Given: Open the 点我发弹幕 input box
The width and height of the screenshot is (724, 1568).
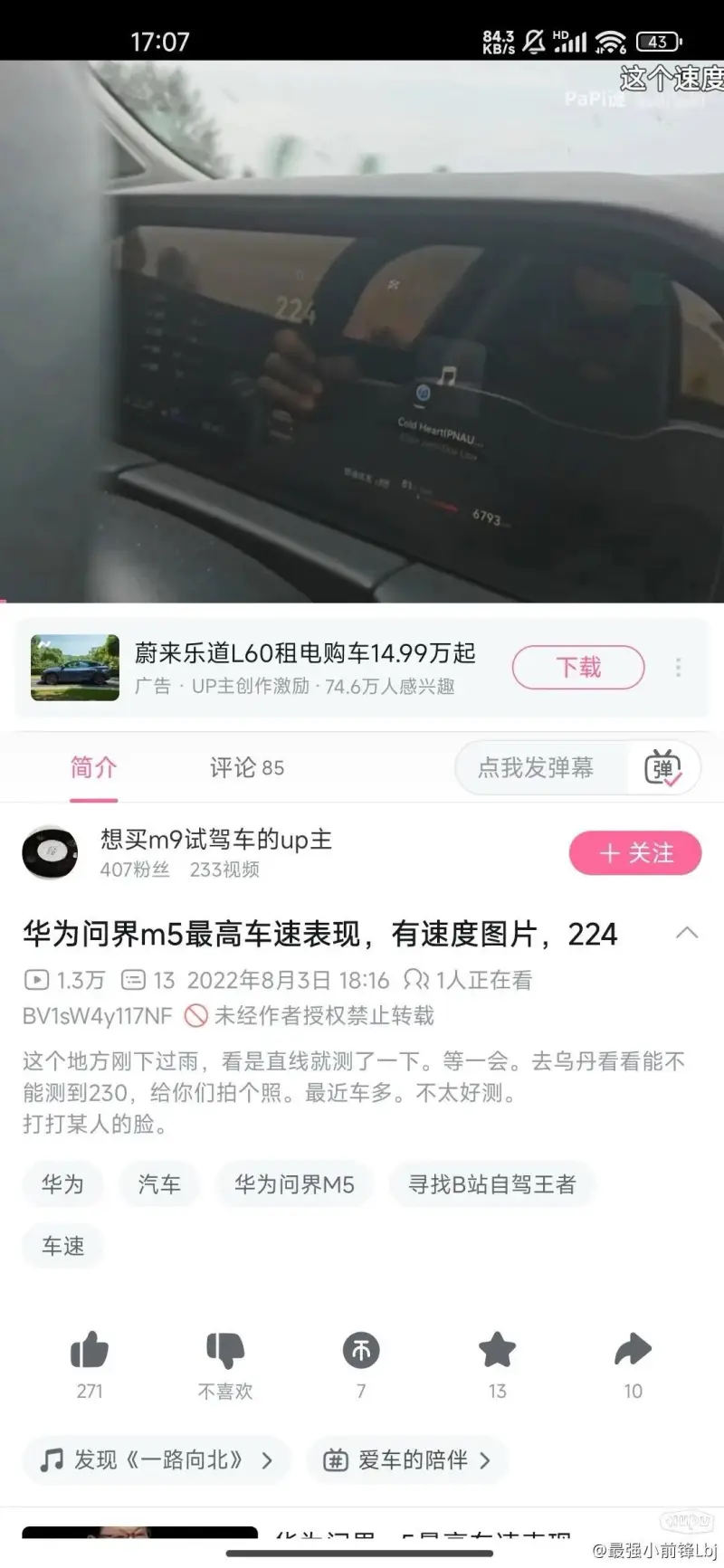Looking at the screenshot, I should (x=536, y=768).
